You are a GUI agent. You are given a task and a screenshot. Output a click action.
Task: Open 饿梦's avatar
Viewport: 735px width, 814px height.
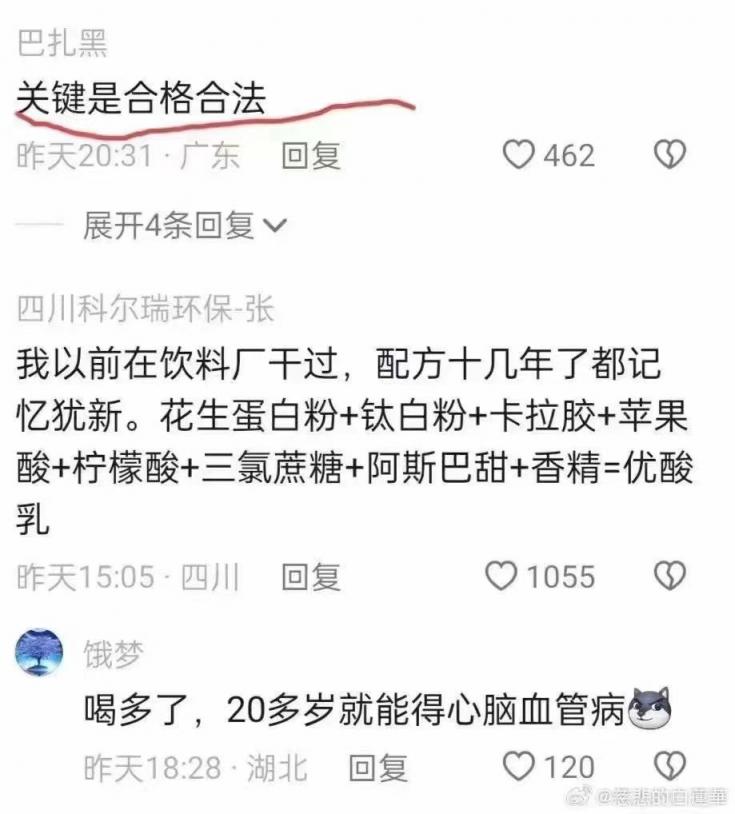point(40,654)
